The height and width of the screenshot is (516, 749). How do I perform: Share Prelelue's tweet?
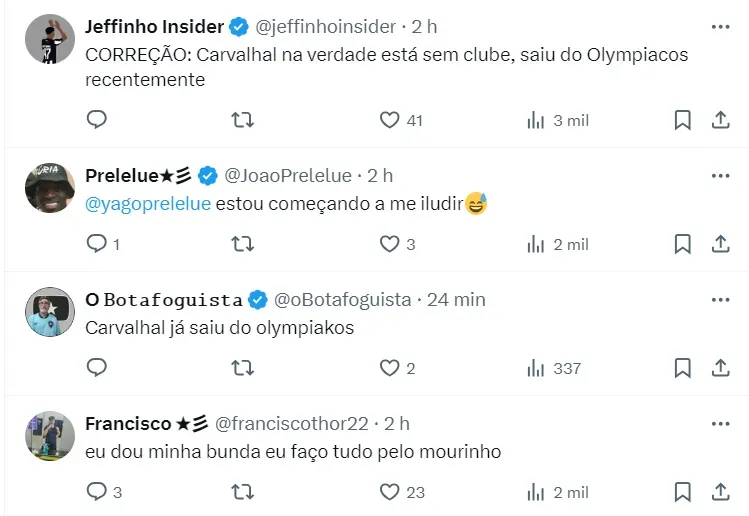[x=720, y=244]
